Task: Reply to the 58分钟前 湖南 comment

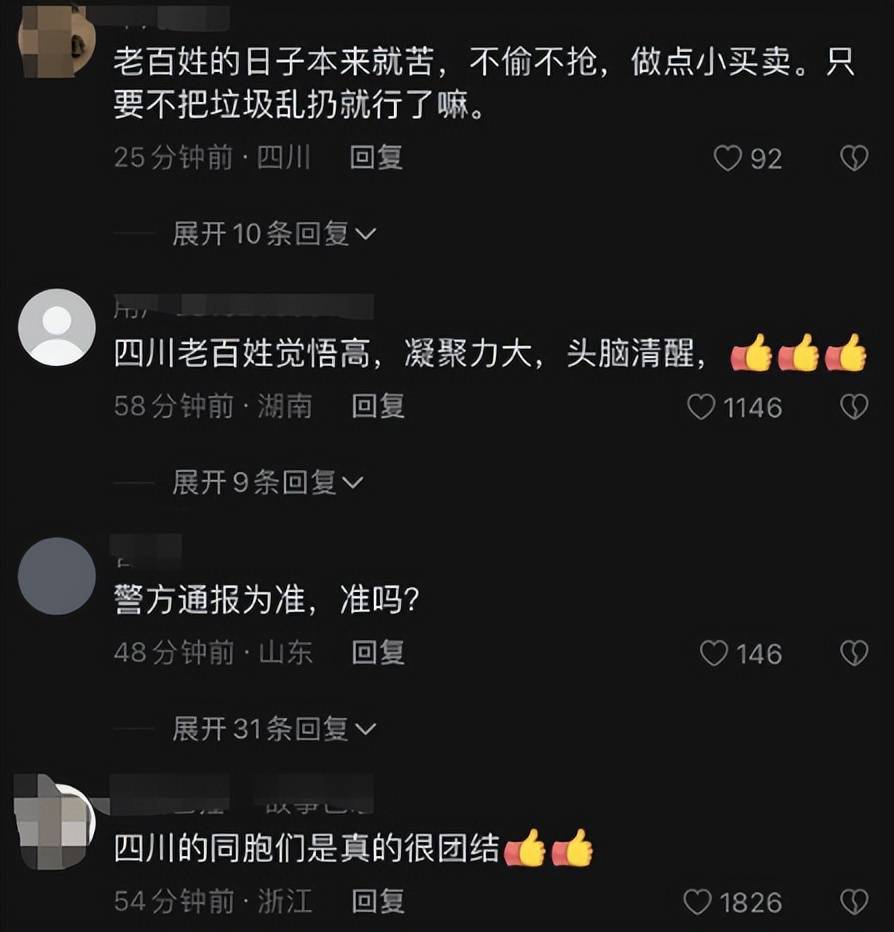Action: pos(378,406)
